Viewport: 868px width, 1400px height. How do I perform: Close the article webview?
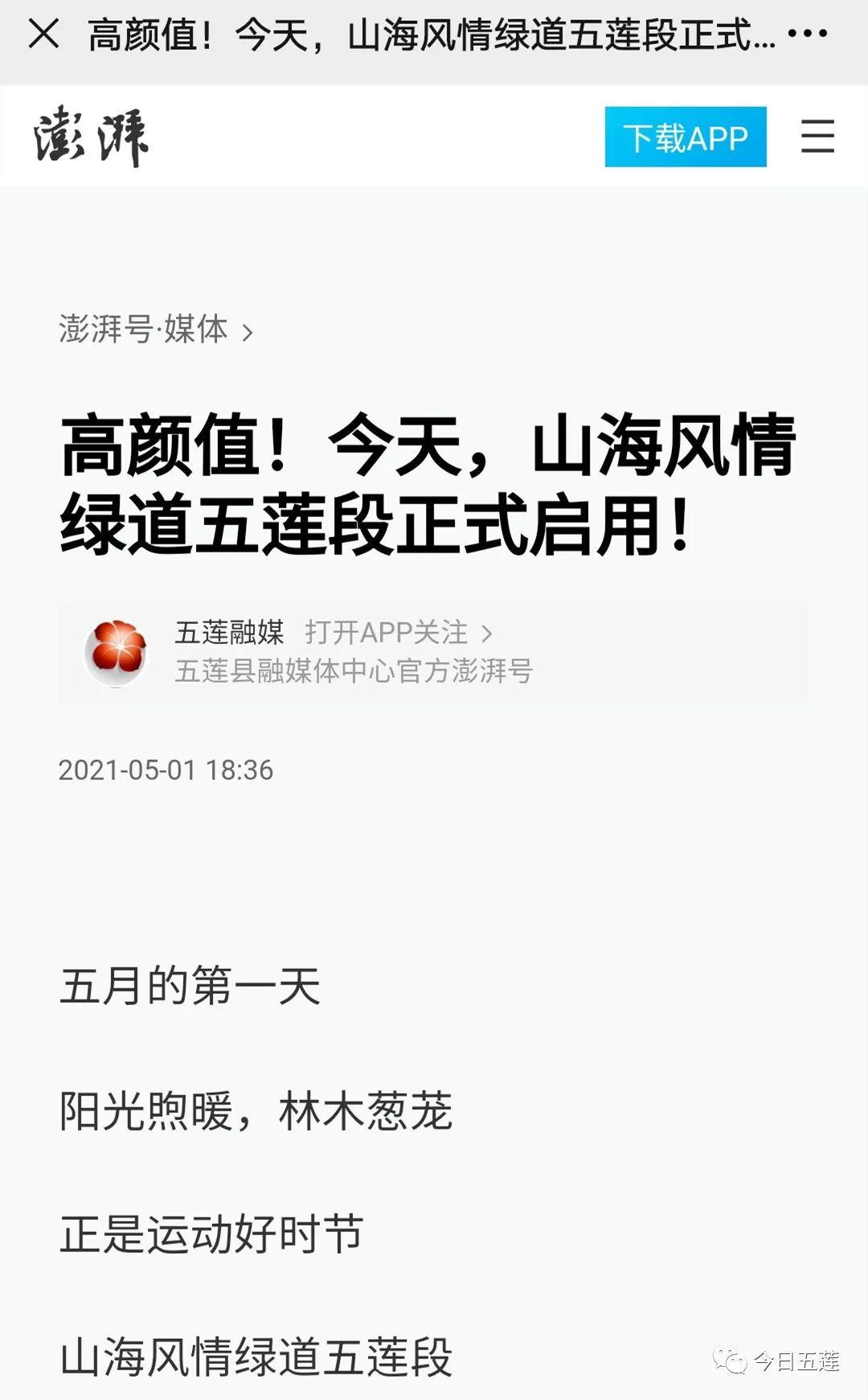(x=43, y=34)
